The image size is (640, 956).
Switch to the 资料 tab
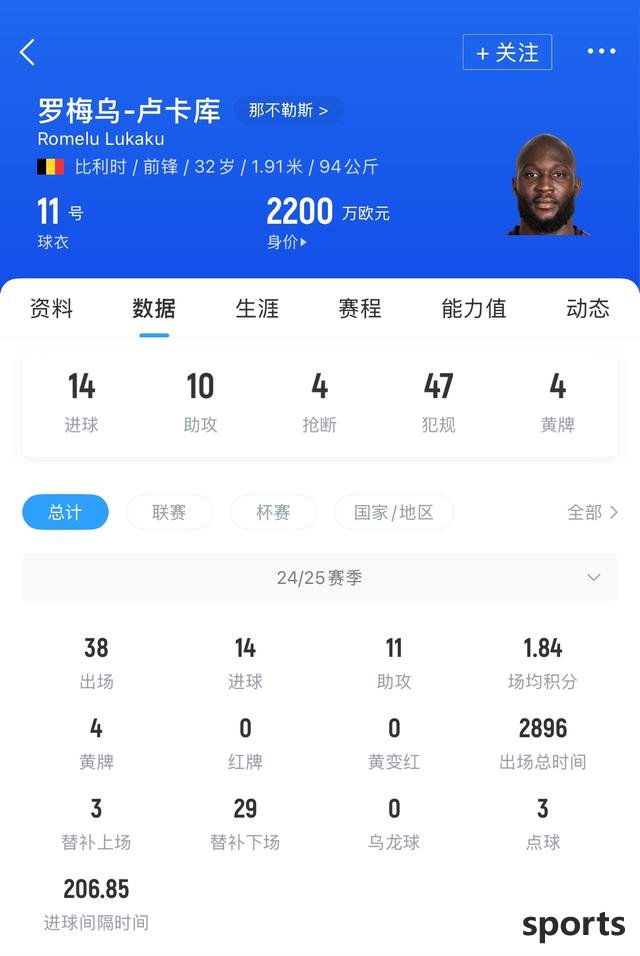pyautogui.click(x=51, y=308)
